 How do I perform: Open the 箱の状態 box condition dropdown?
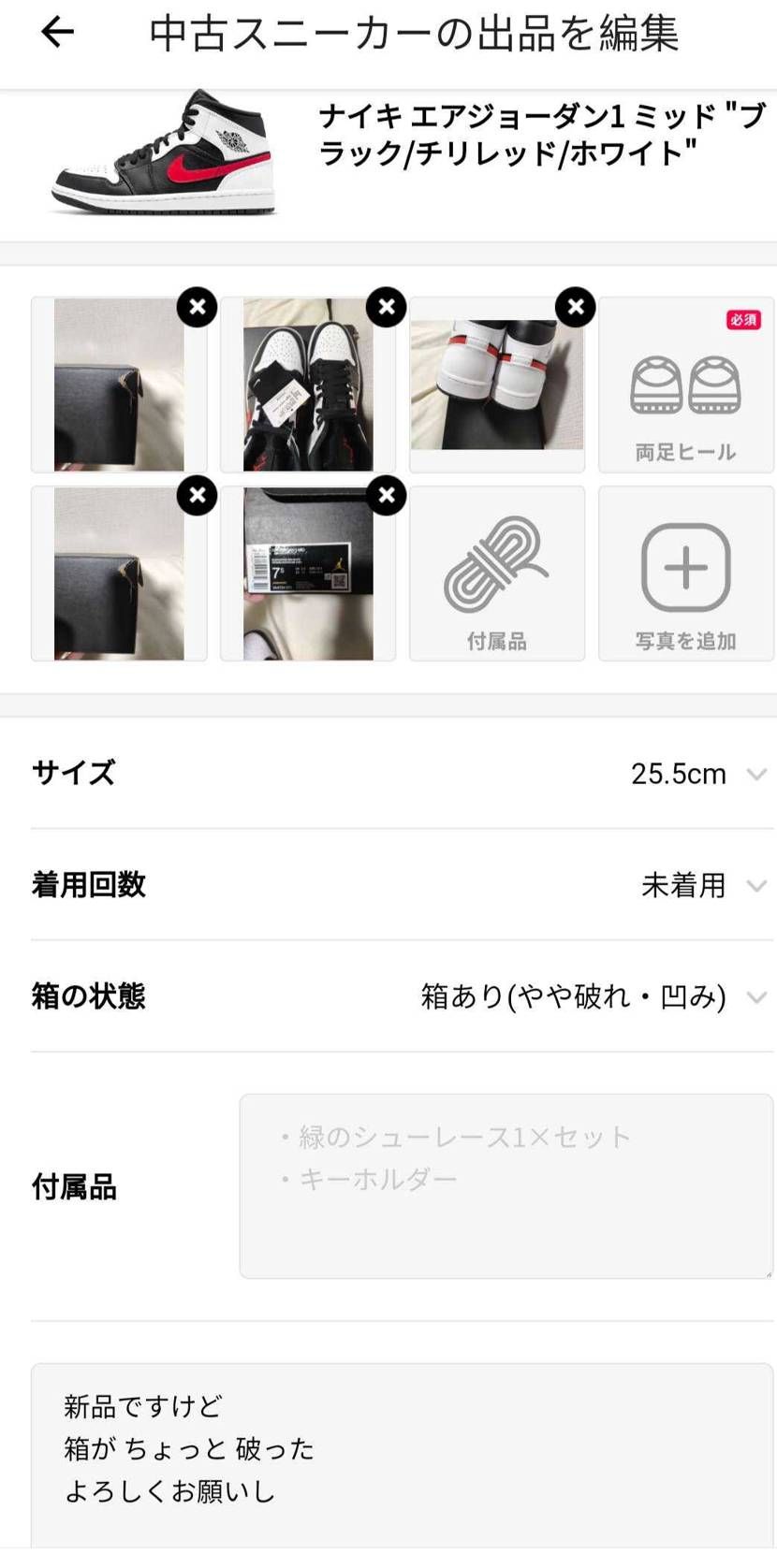click(x=755, y=997)
